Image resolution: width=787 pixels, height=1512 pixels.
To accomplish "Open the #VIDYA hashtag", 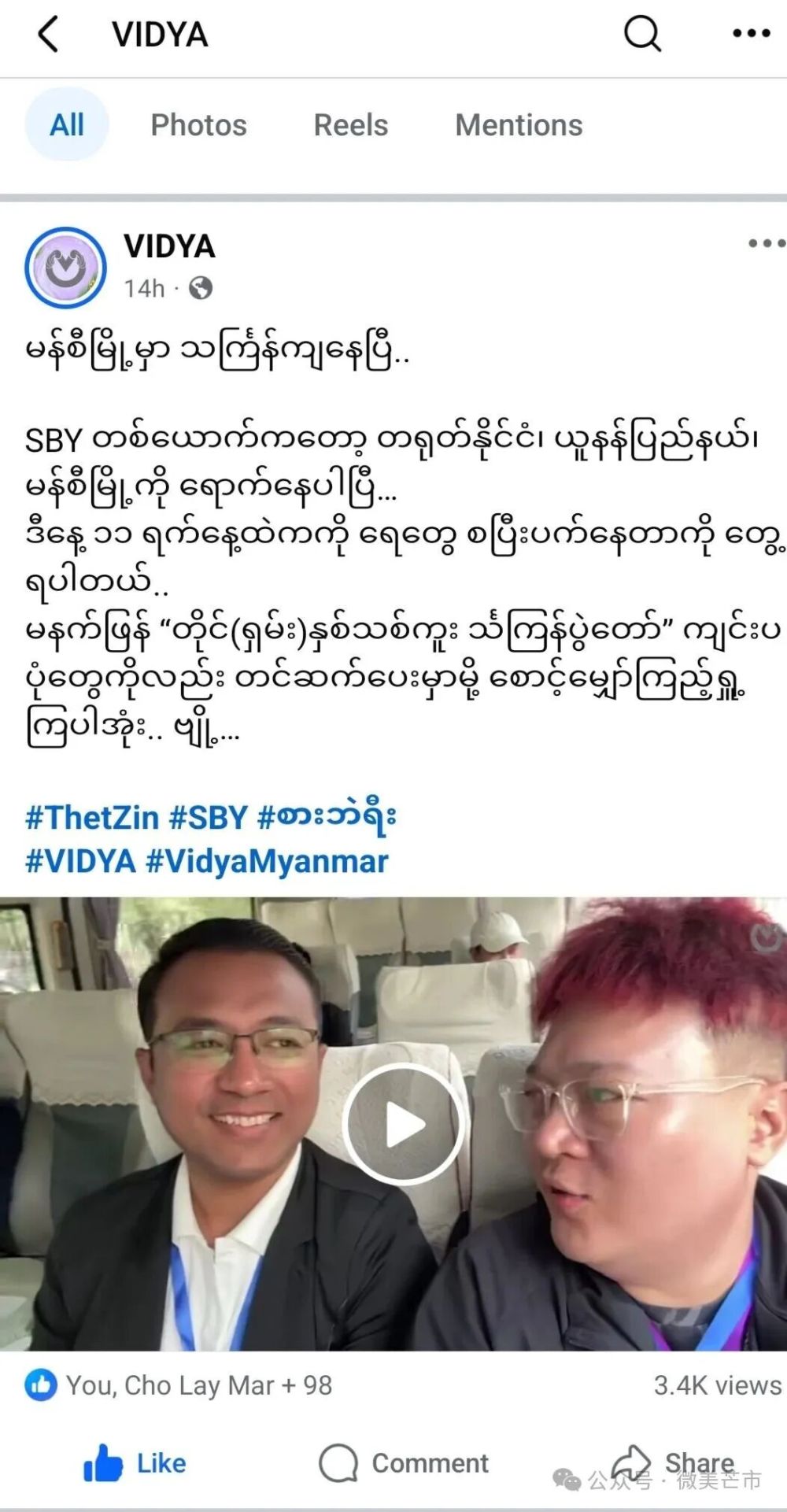I will coord(81,862).
